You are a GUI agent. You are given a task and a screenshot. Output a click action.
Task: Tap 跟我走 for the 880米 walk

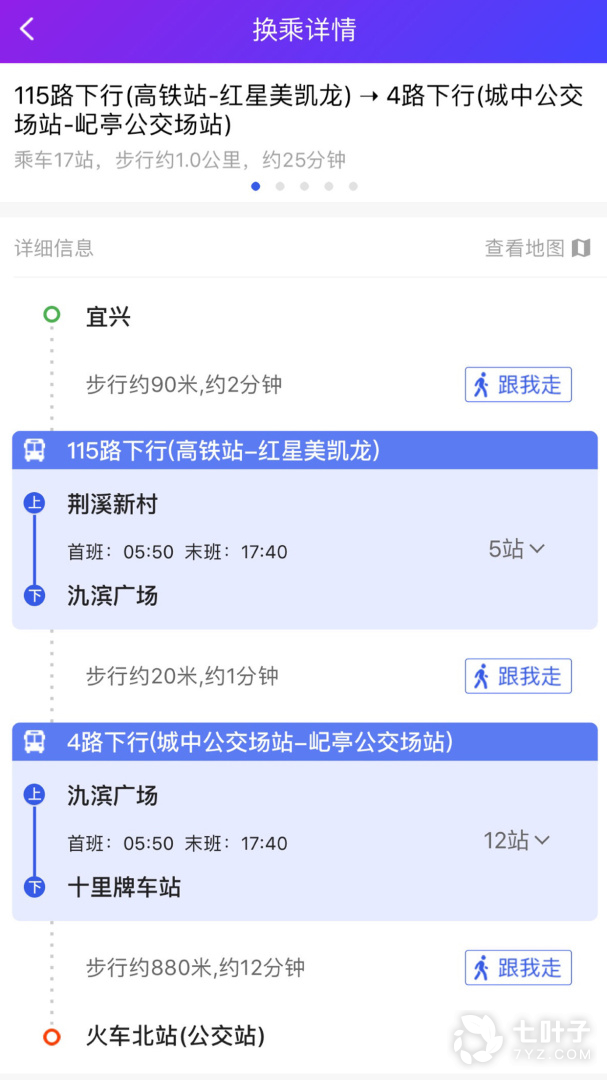[x=518, y=967]
